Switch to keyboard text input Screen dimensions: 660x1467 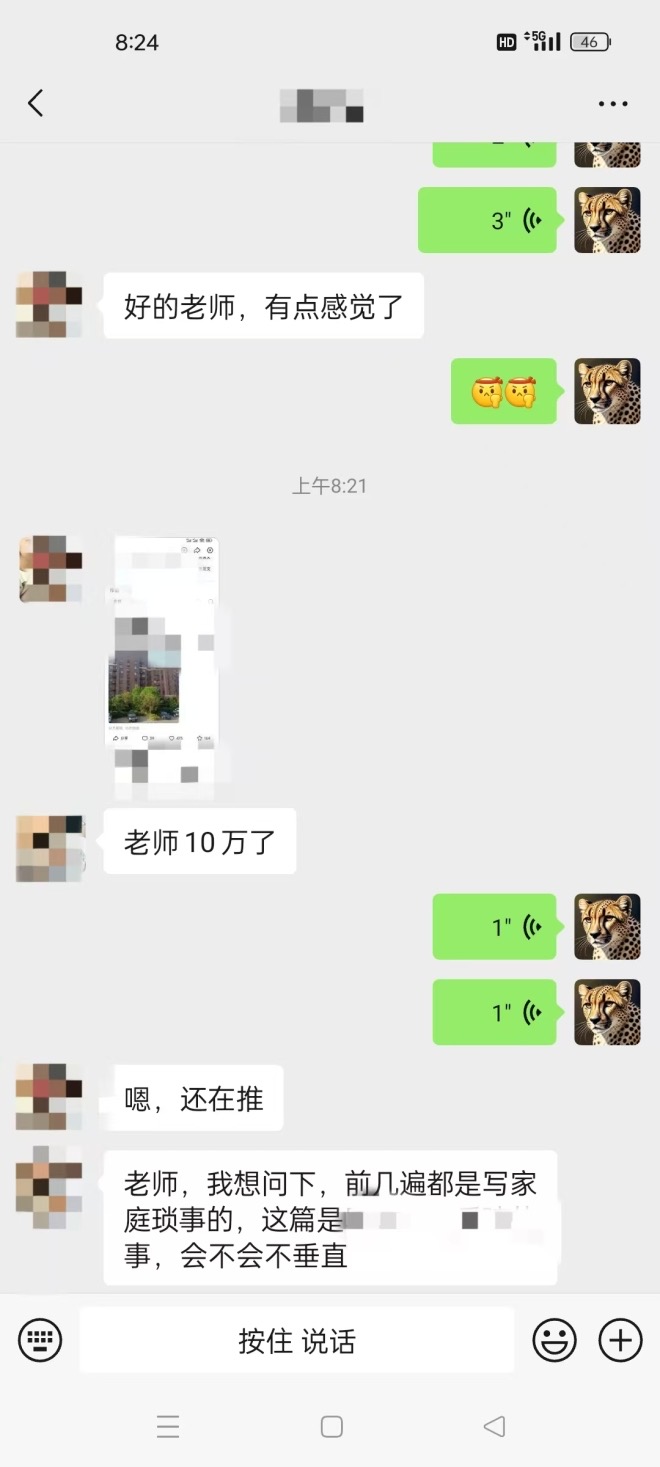pos(40,1340)
